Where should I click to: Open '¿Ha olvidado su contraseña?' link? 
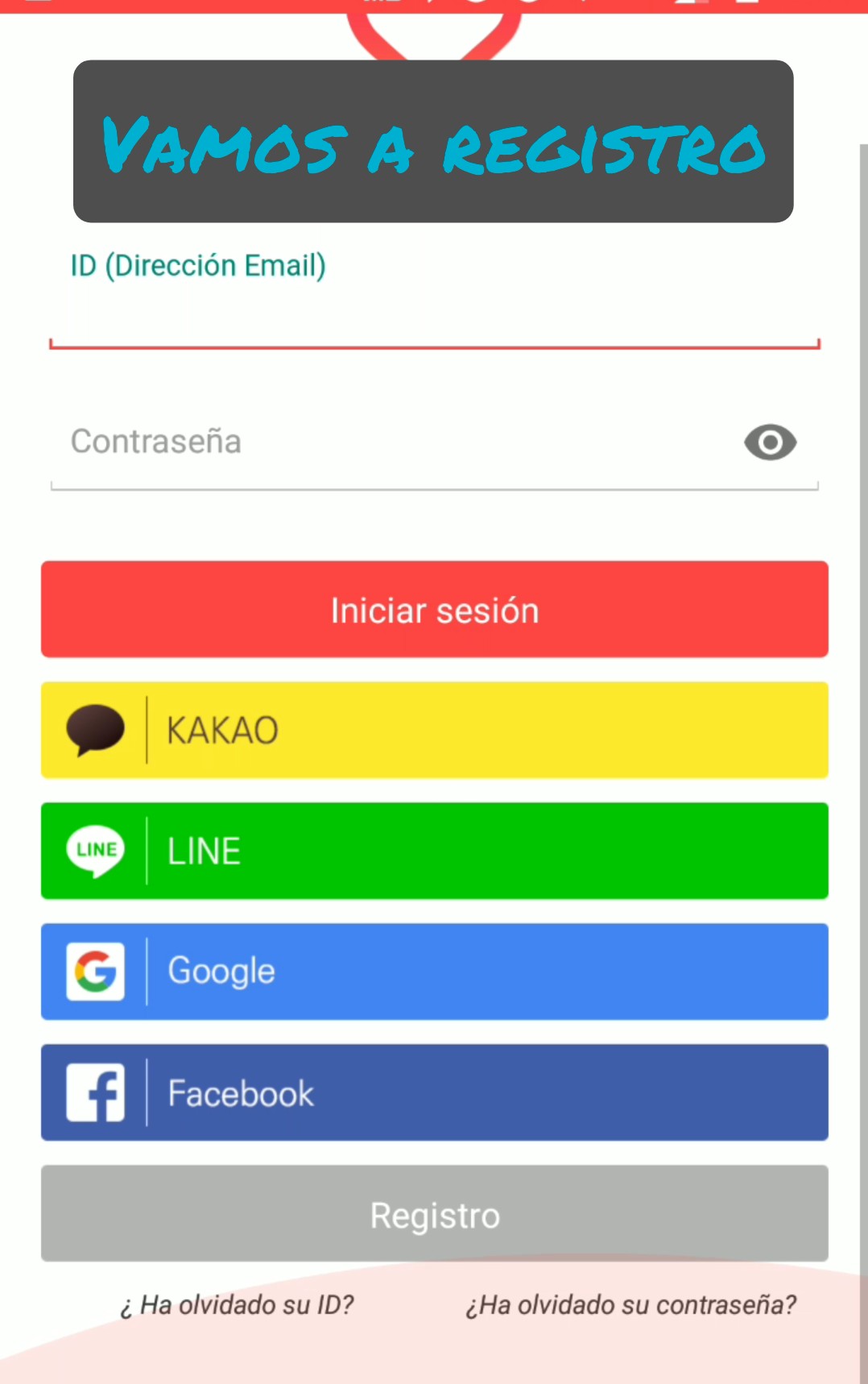click(x=630, y=1304)
